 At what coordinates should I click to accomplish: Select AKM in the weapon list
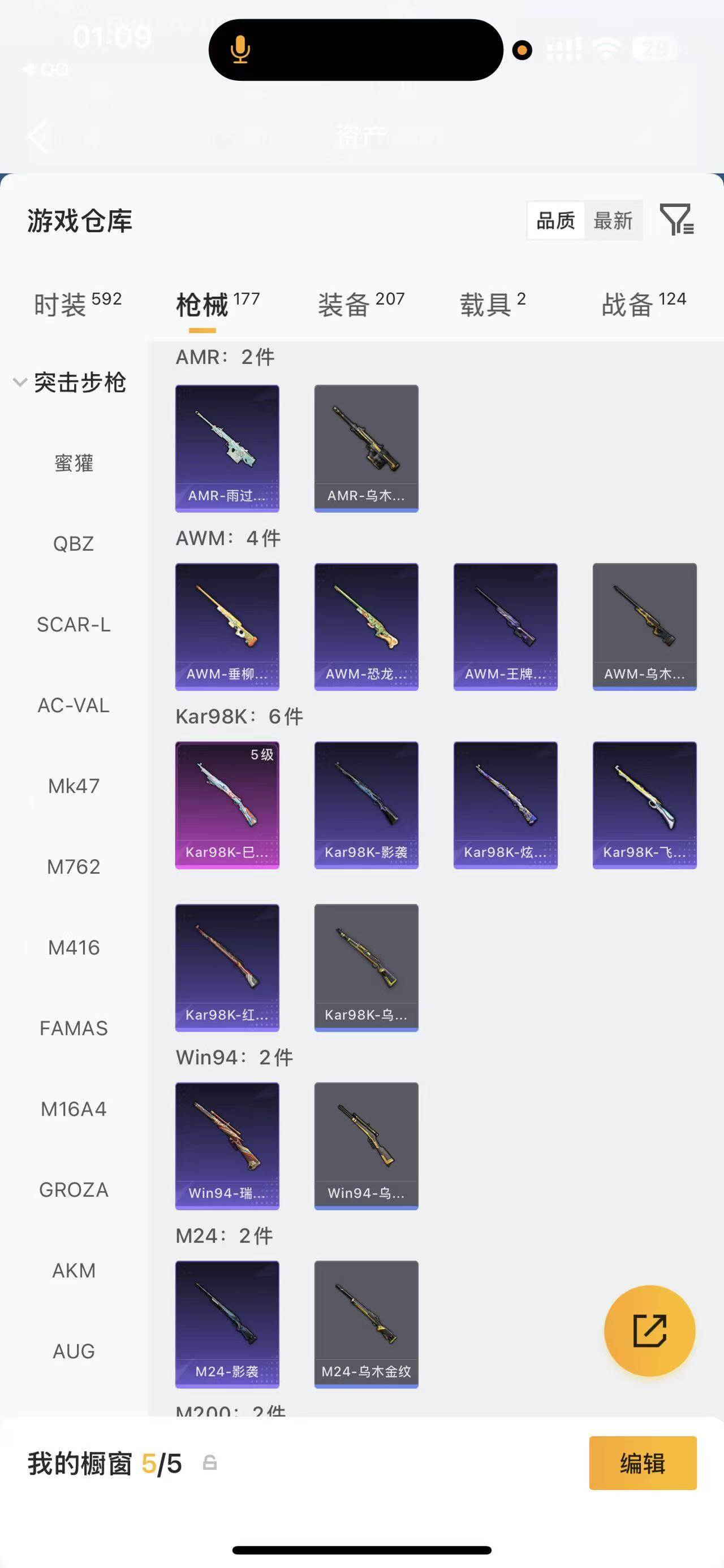(74, 1270)
